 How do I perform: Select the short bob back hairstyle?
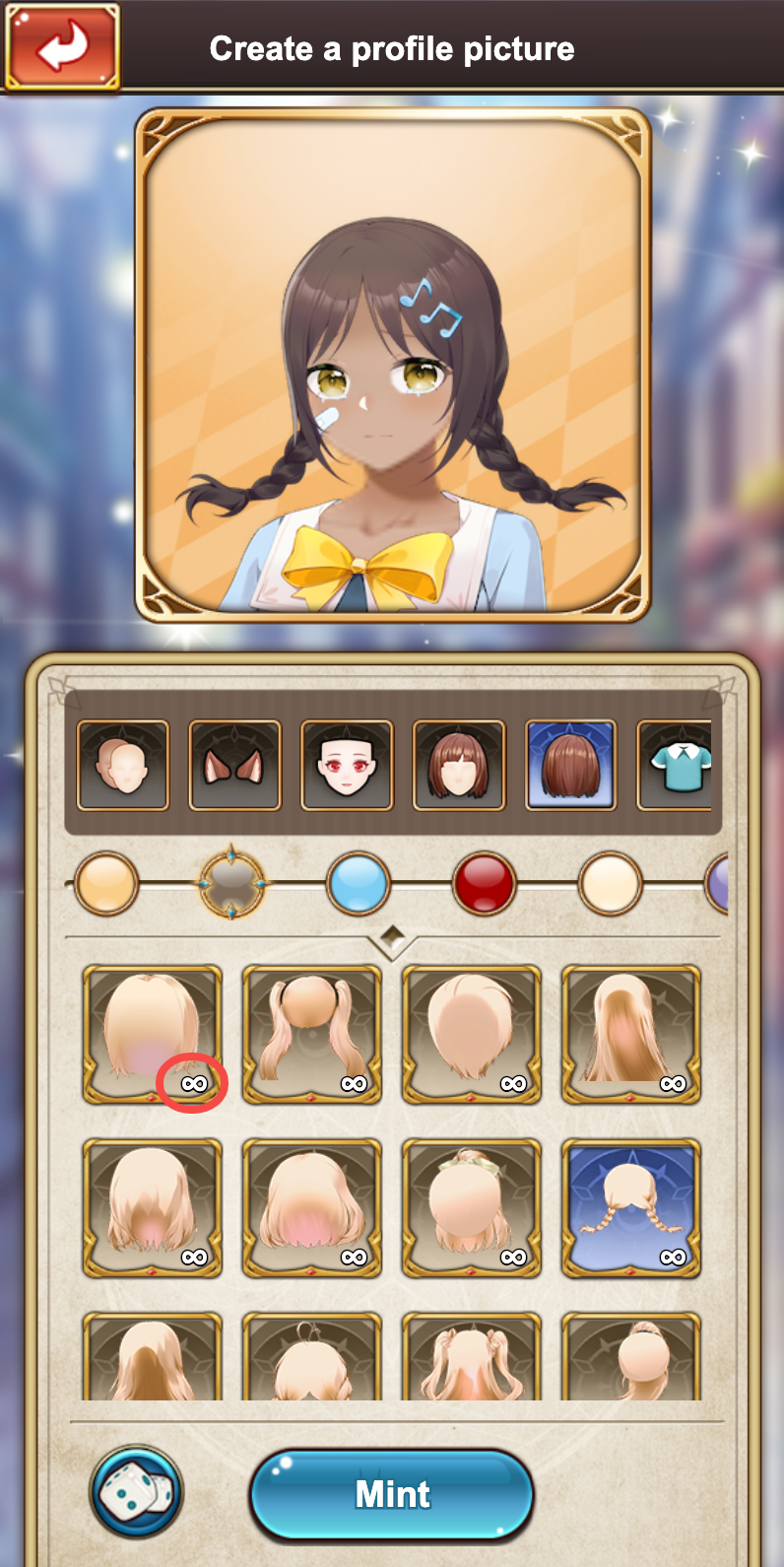(152, 1034)
